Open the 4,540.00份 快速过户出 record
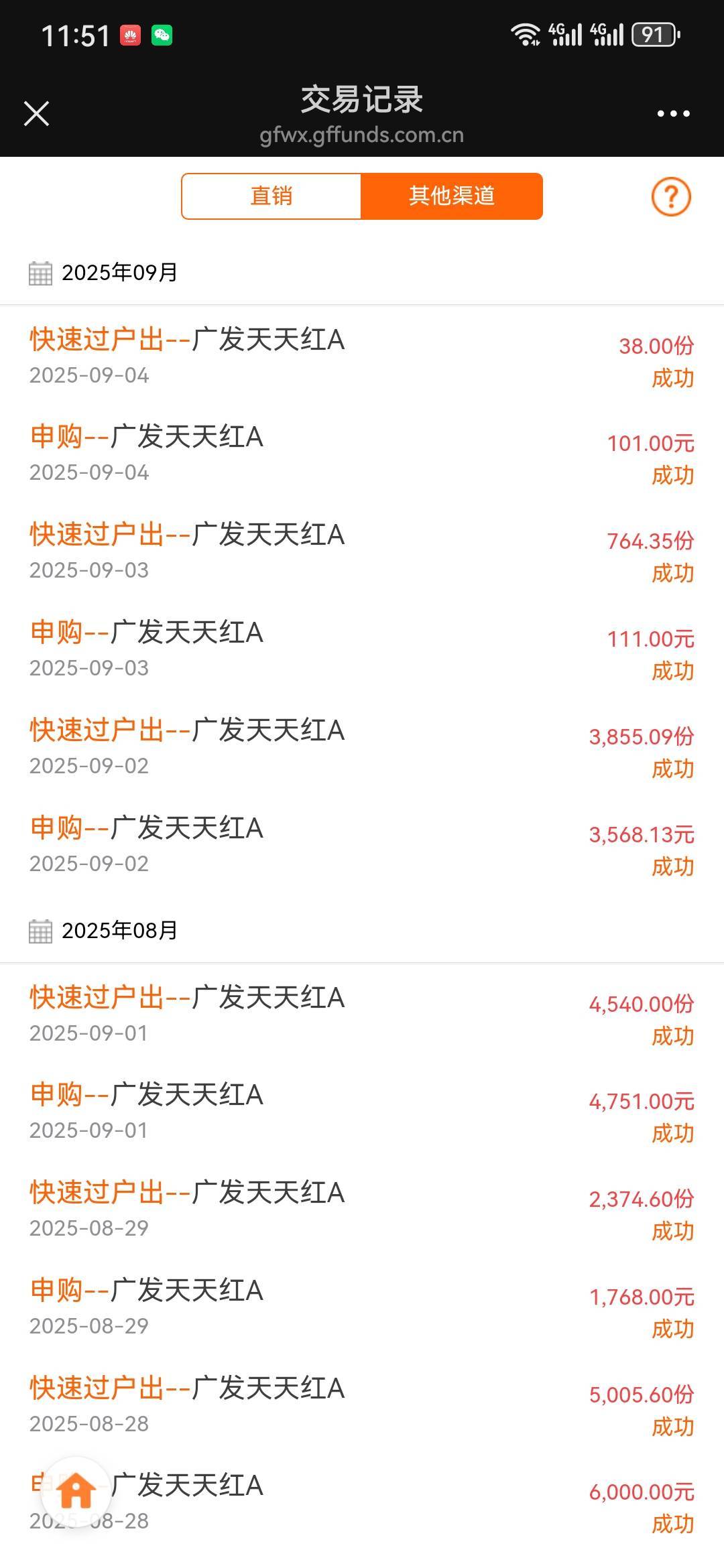The height and width of the screenshot is (1568, 724). [362, 1014]
